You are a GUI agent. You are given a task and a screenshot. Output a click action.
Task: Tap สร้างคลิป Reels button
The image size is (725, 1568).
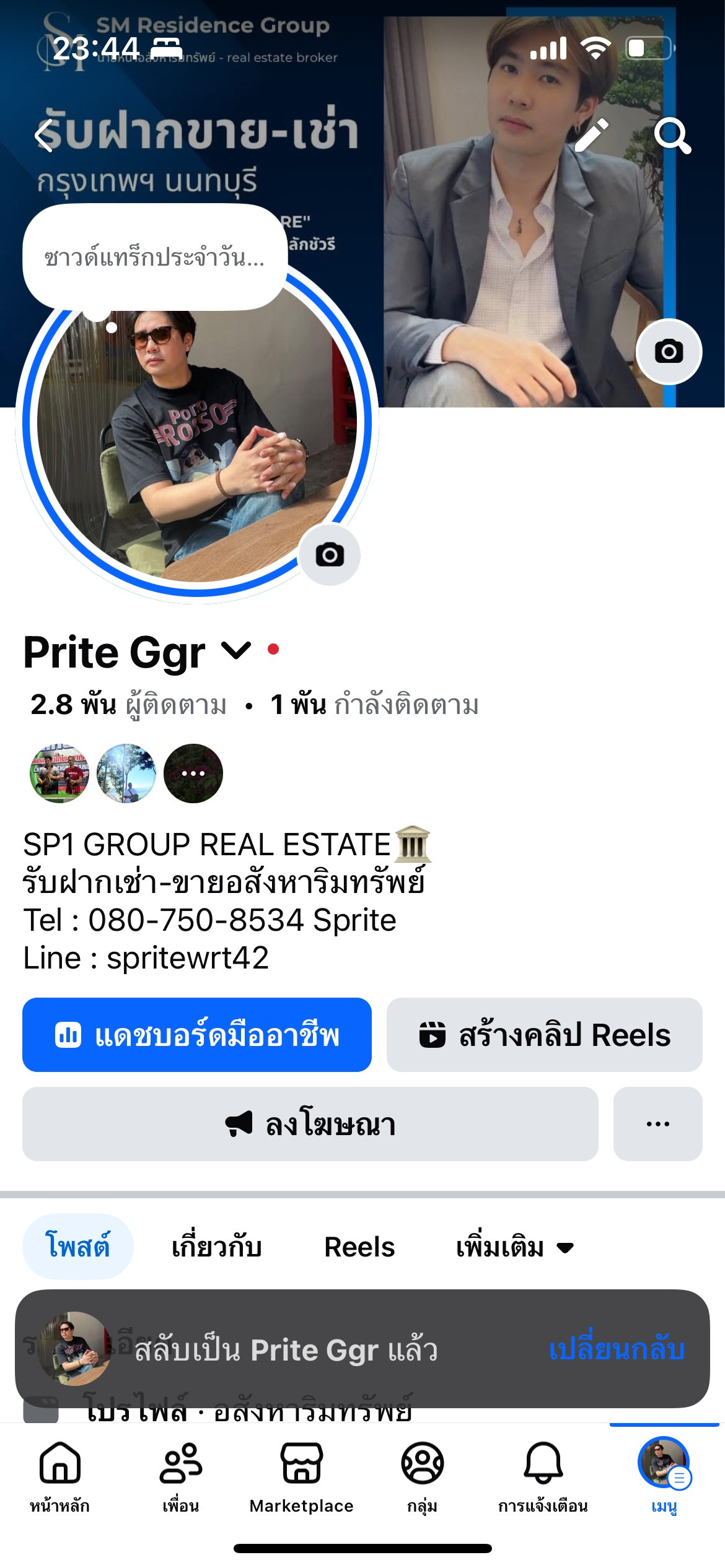pos(544,1035)
